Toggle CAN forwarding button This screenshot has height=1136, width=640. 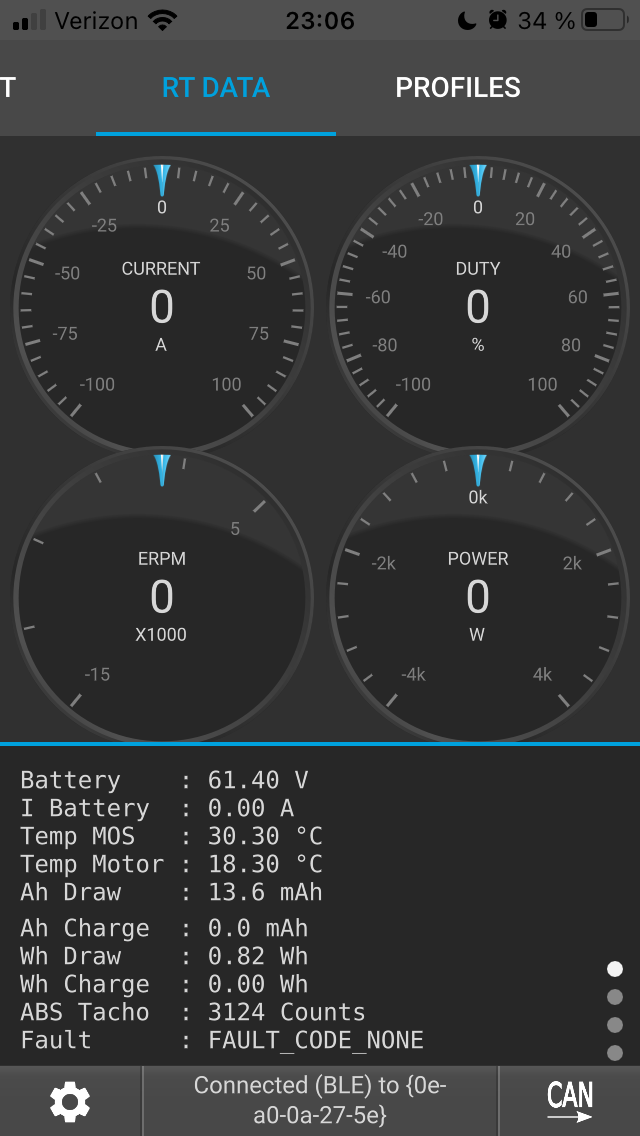tap(570, 1101)
